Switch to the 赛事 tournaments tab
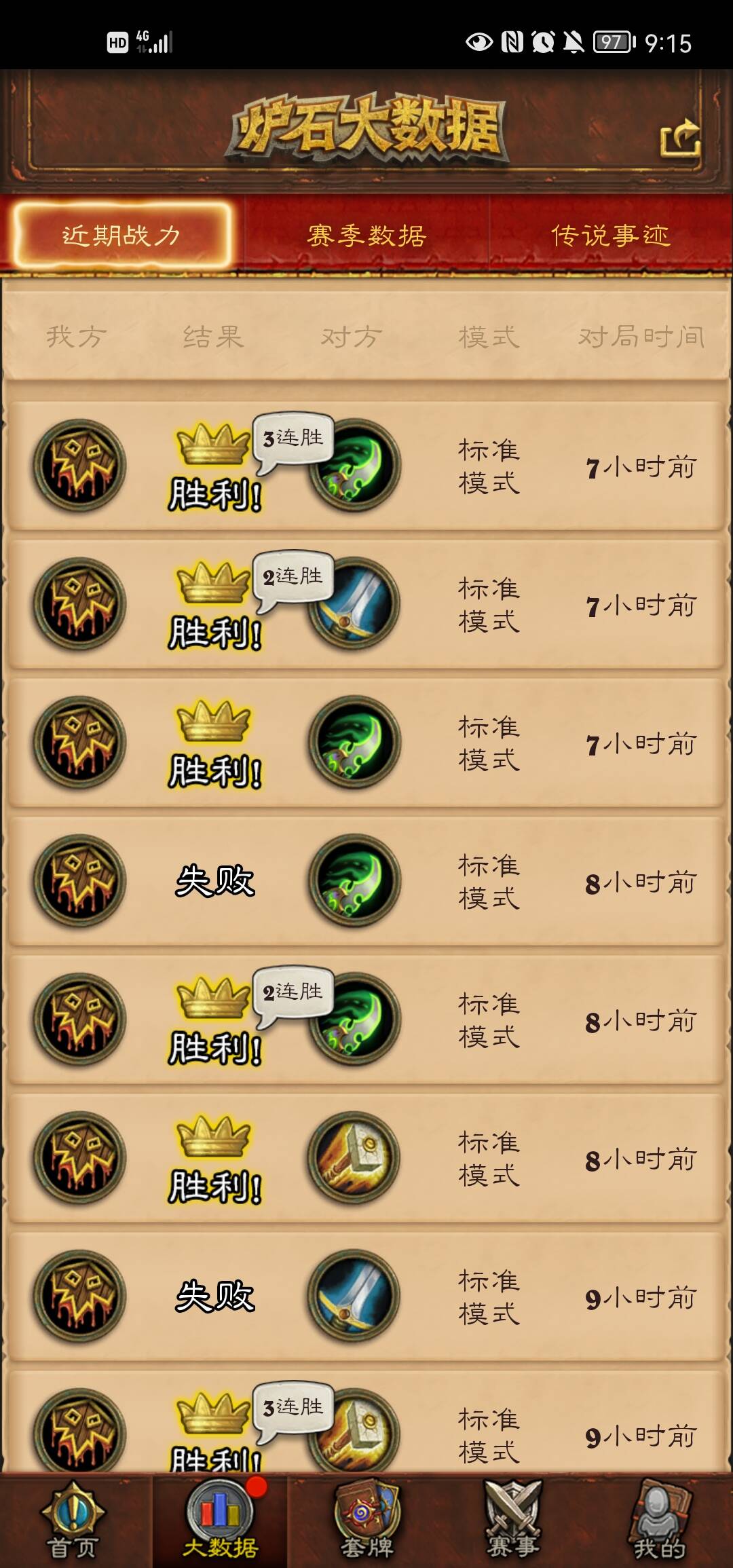 click(513, 1522)
